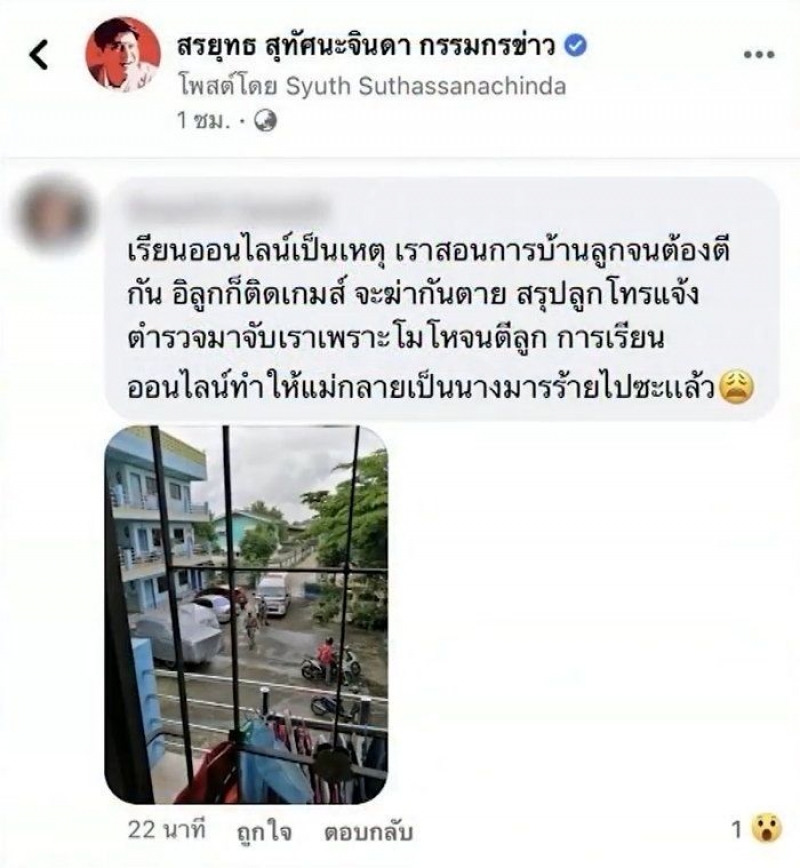
Task: Reply to the comment via ตอบกลับ
Action: pos(368,832)
